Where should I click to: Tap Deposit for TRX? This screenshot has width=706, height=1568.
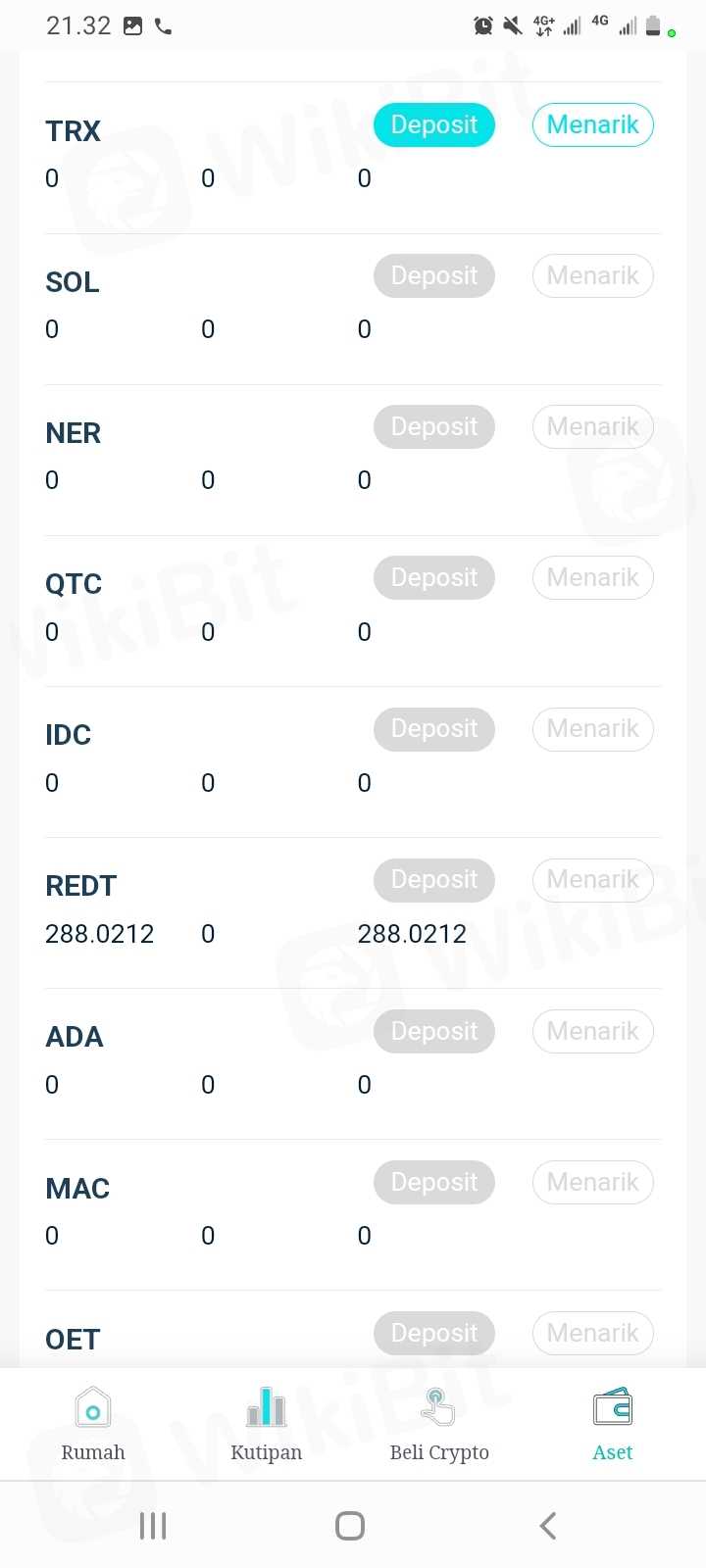pos(433,125)
